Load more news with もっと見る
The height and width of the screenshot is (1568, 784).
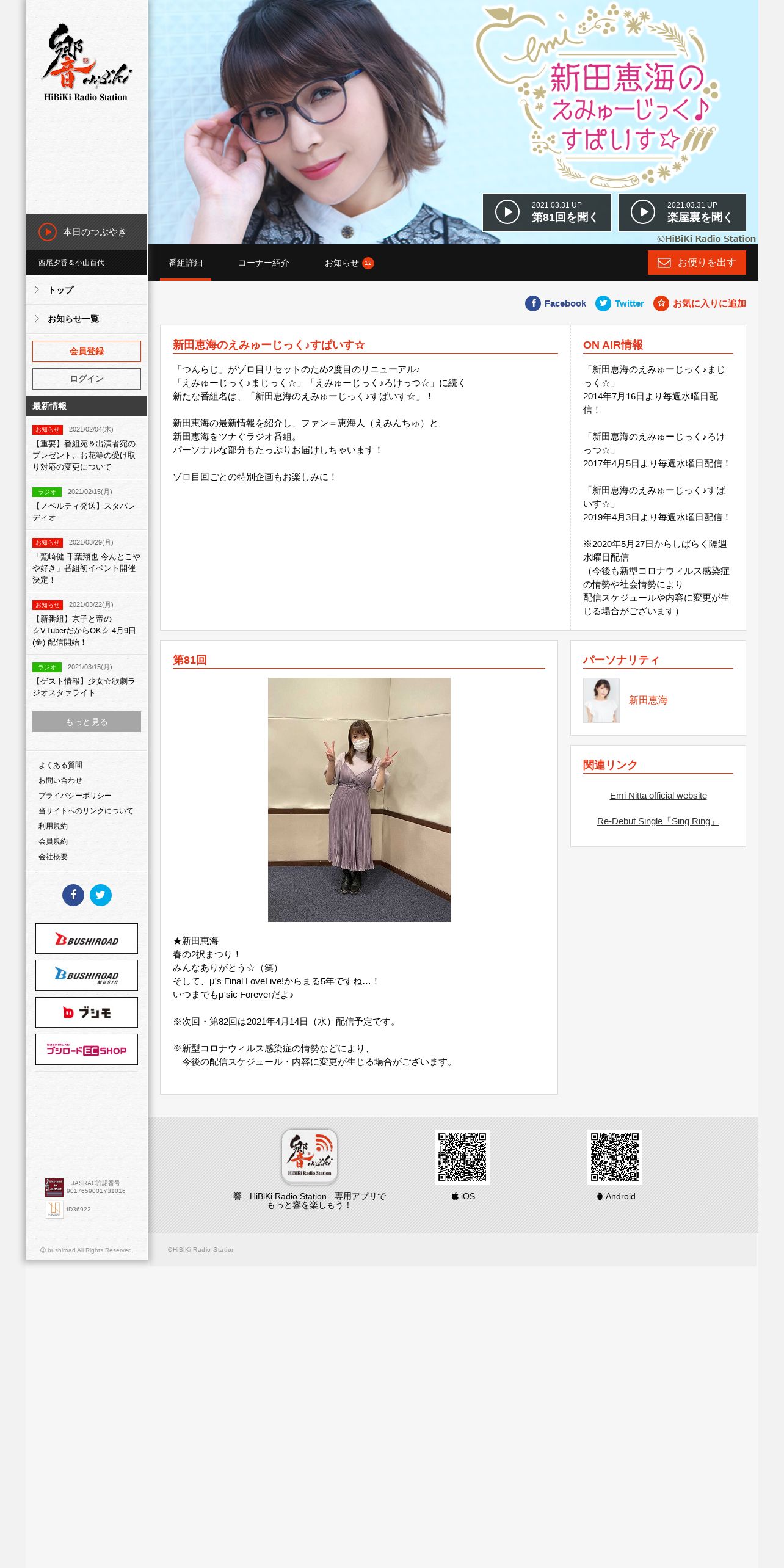pos(87,722)
